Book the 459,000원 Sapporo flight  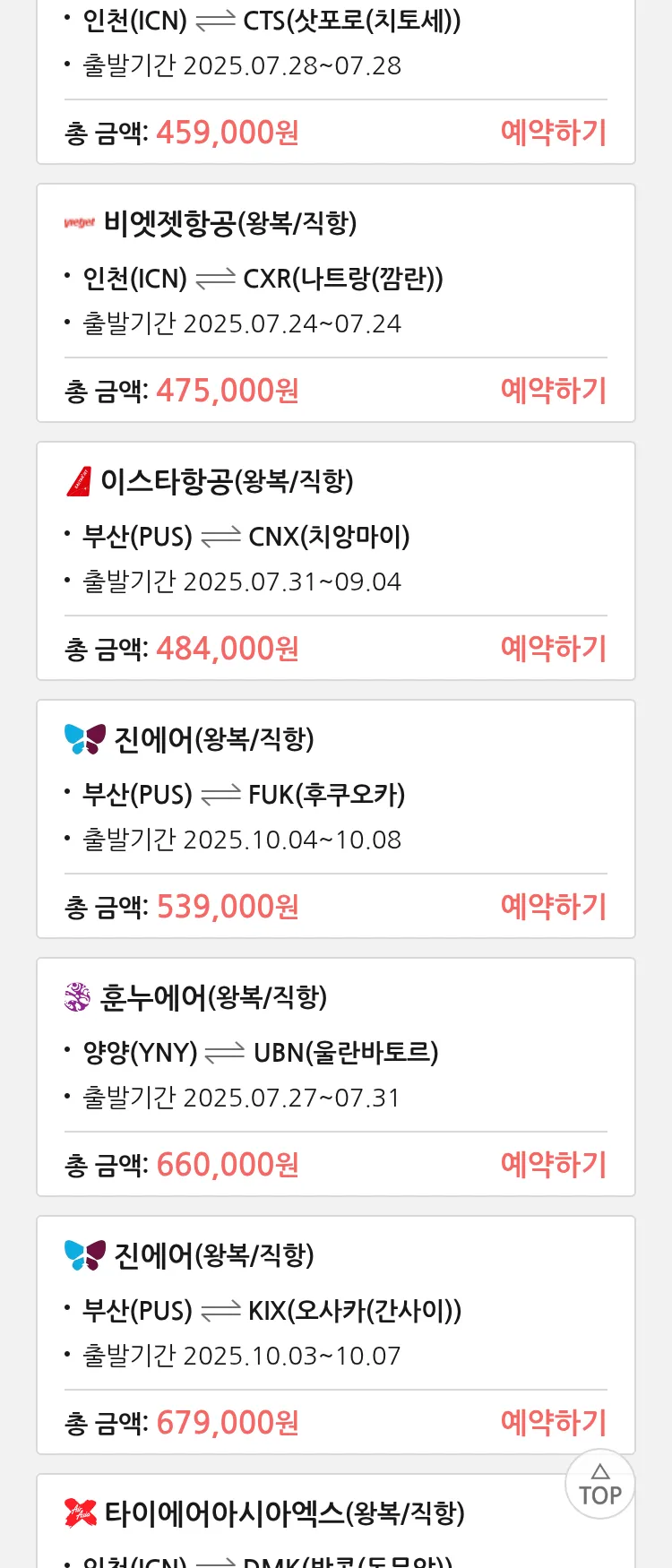(553, 133)
